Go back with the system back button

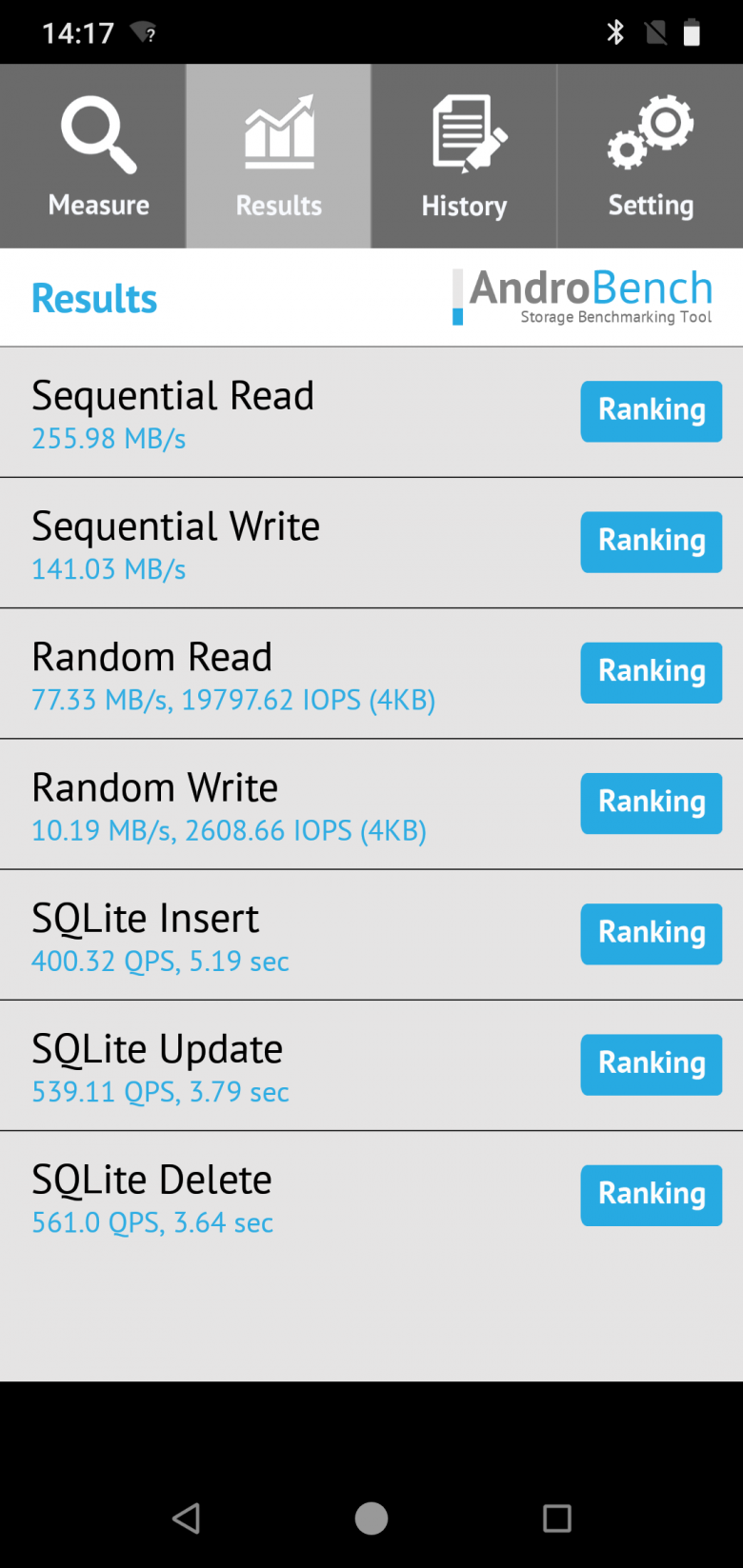(x=186, y=1518)
